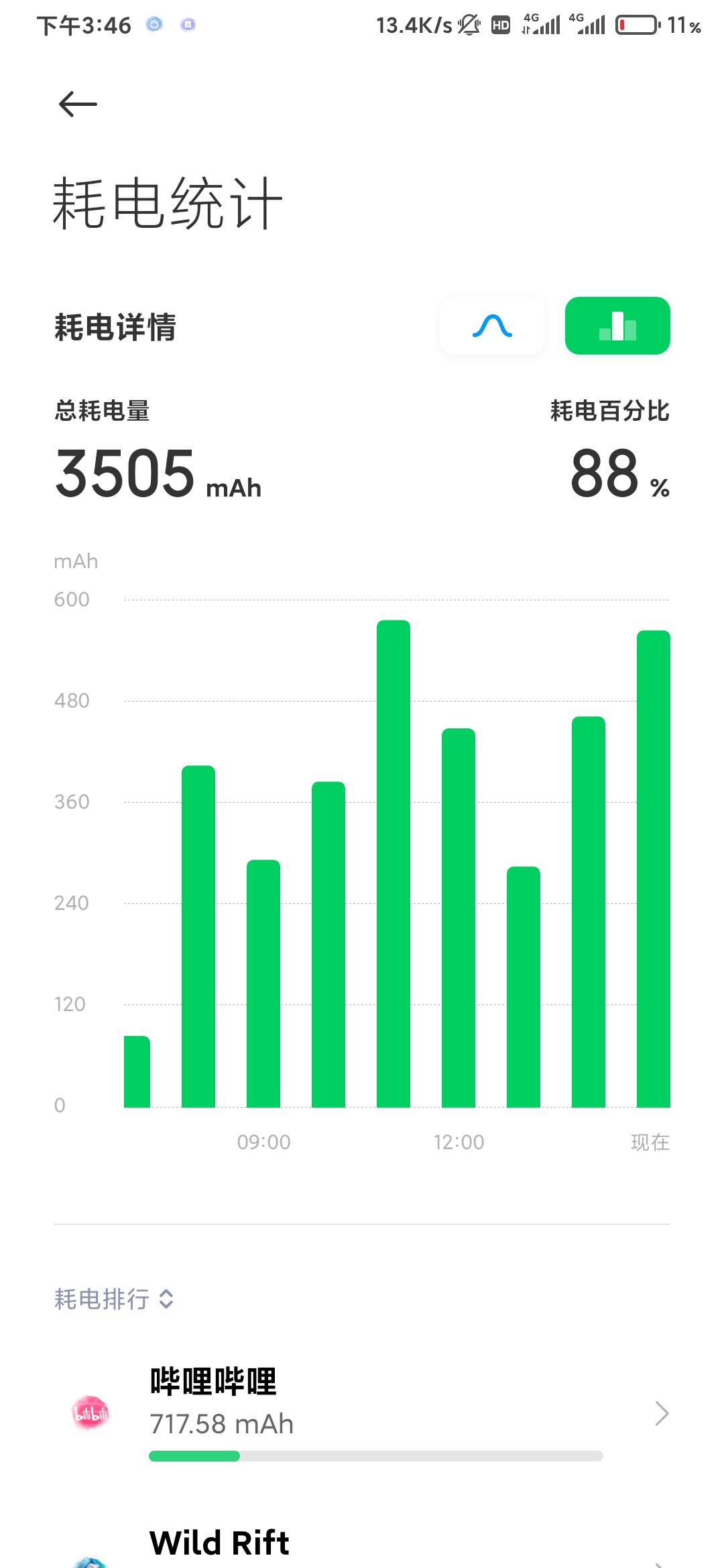Open Wild Rift power usage details
Image resolution: width=724 pixels, height=1568 pixels.
pyautogui.click(x=362, y=1545)
